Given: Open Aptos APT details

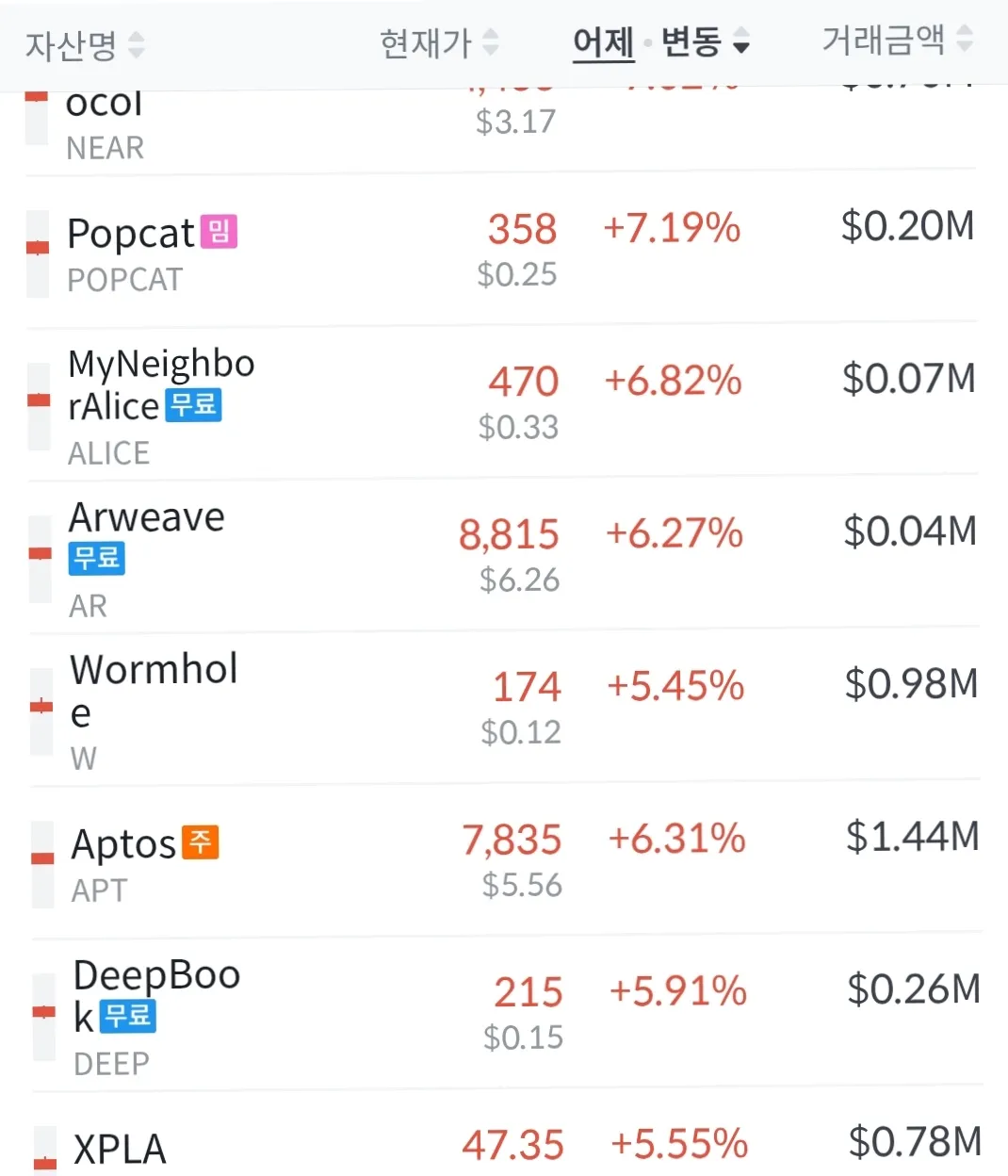Looking at the screenshot, I should [124, 862].
